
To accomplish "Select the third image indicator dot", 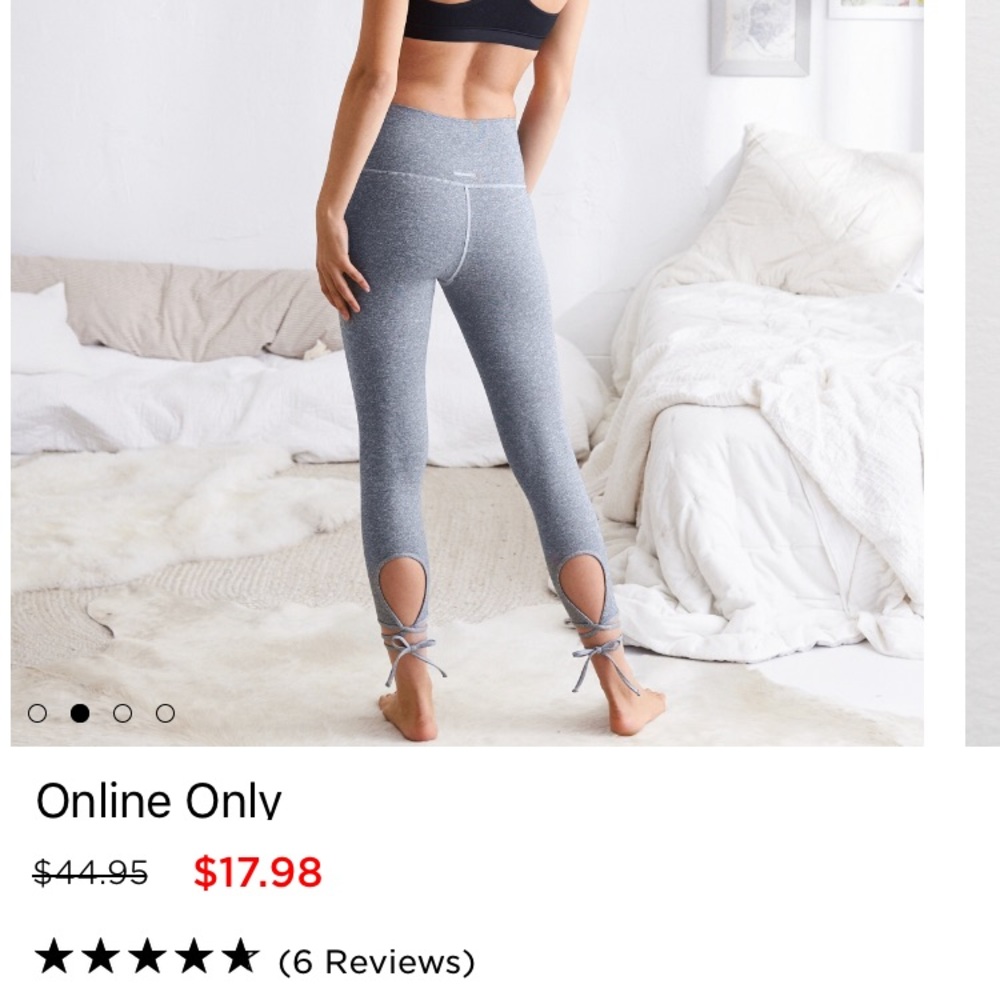I will tap(122, 713).
